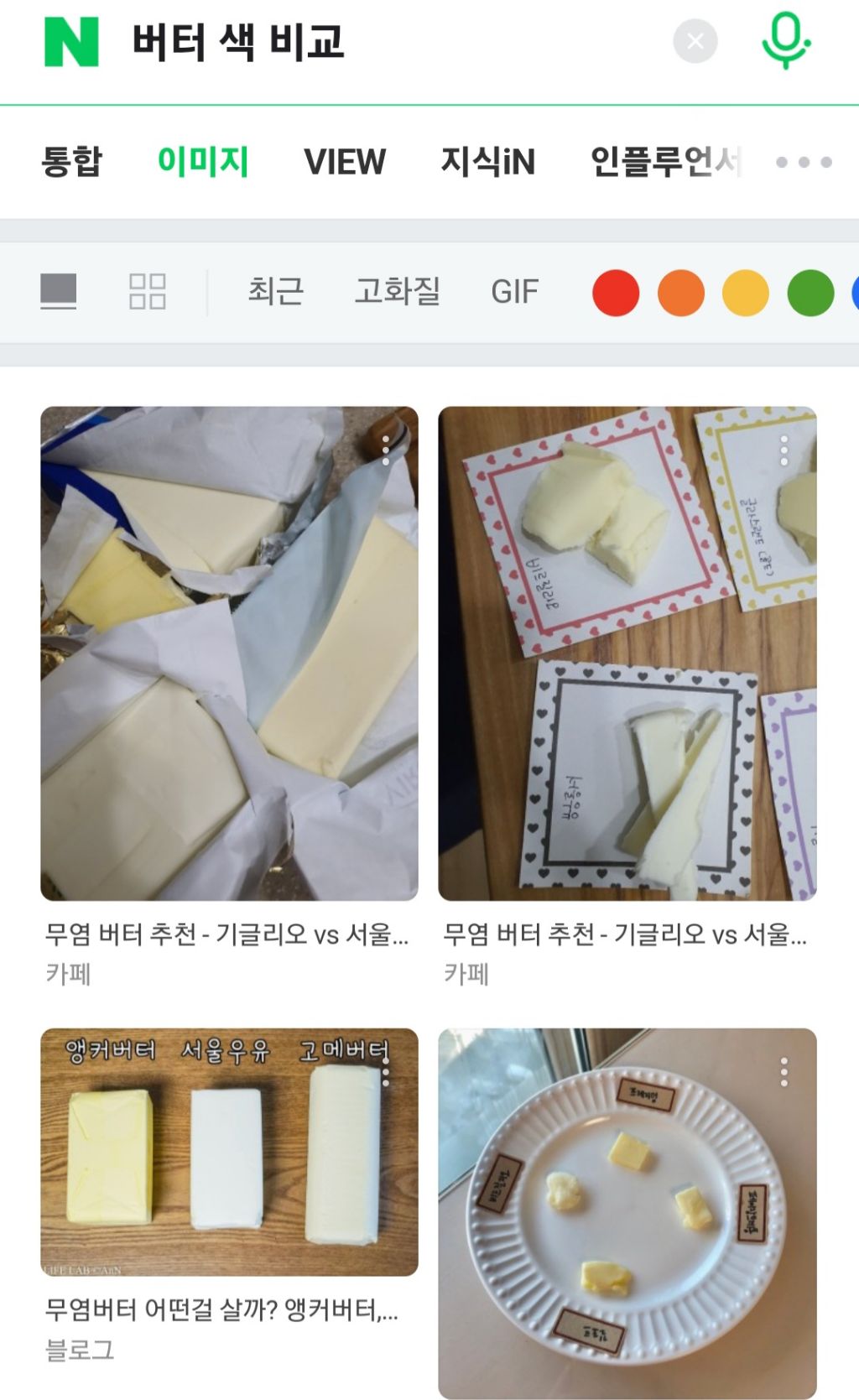Filter images by the green color swatch
The width and height of the screenshot is (859, 1400).
pos(810,292)
